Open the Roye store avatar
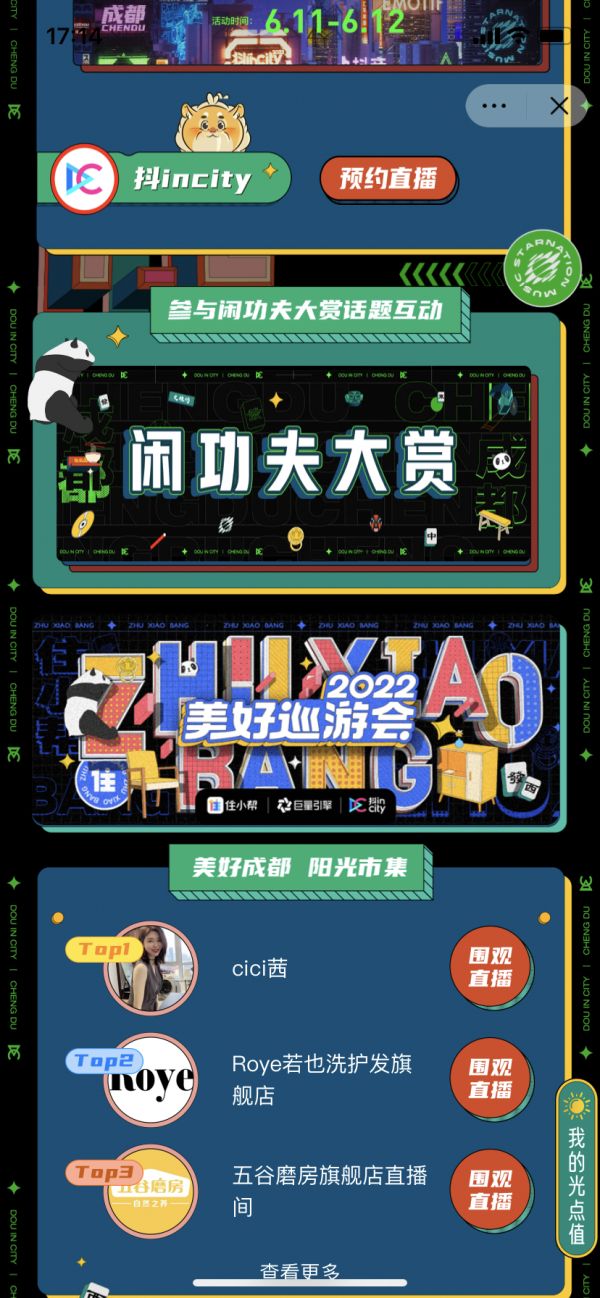 pyautogui.click(x=150, y=1080)
